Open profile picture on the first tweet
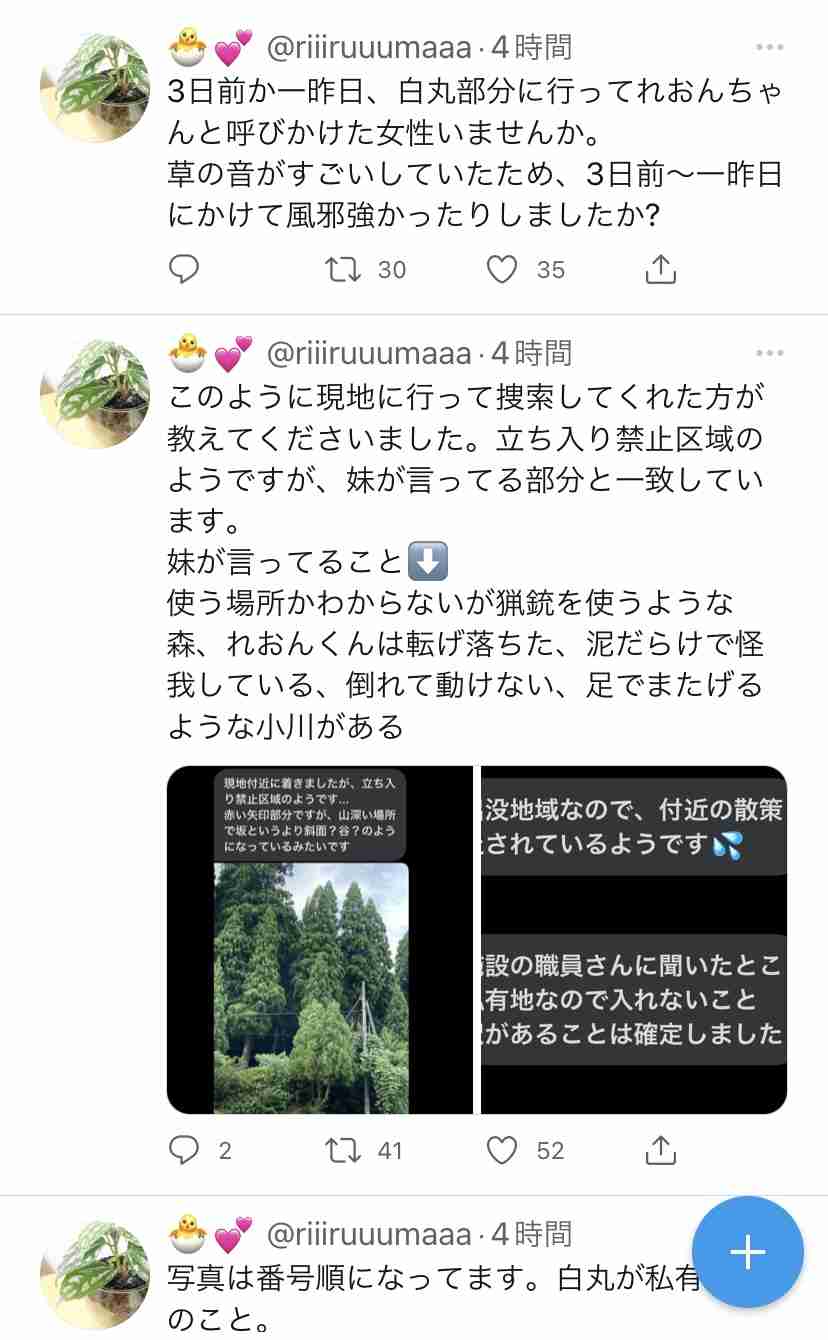Screen dimensions: 828x1340 tap(94, 88)
